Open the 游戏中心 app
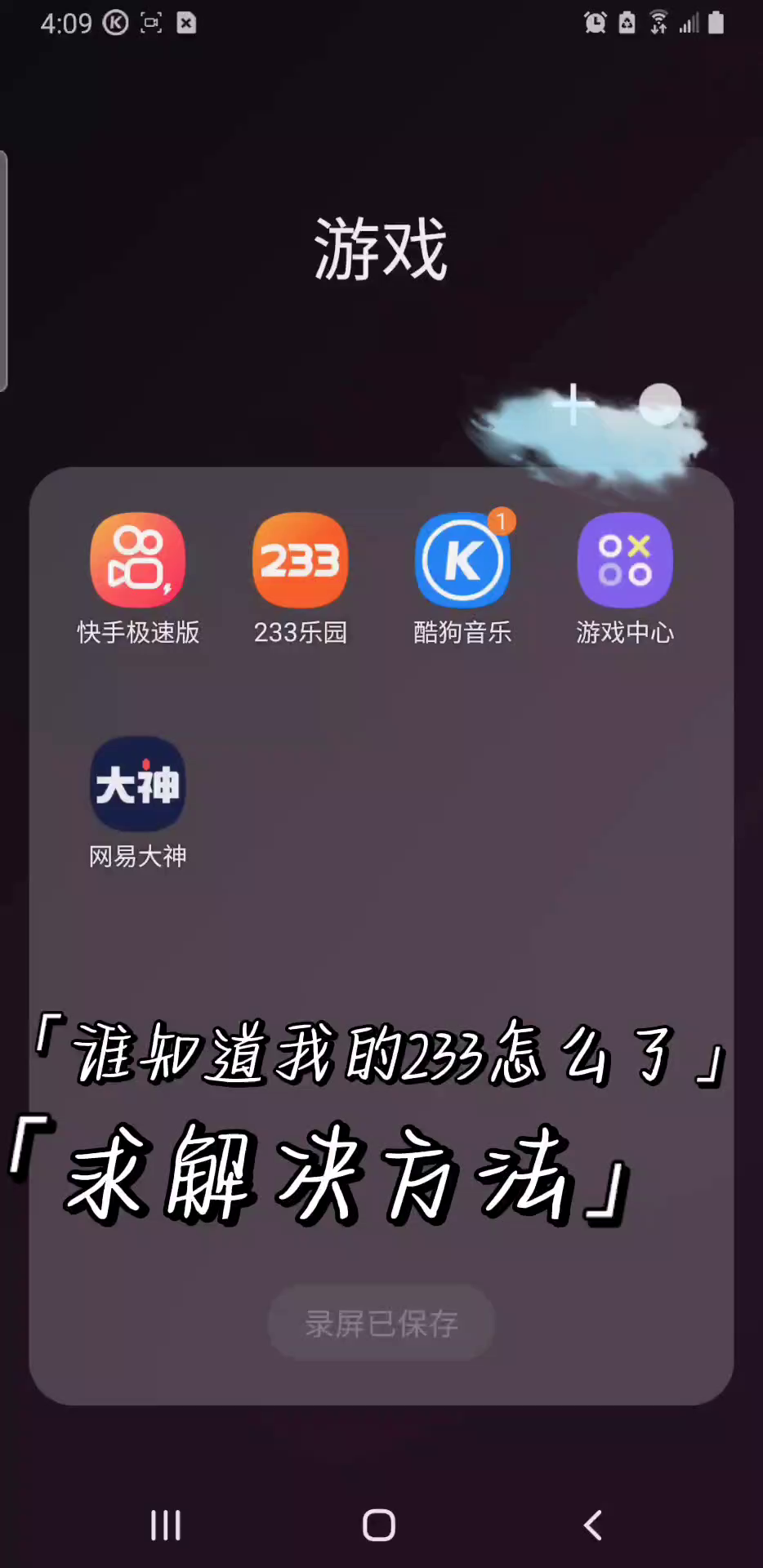Screen dimensions: 763x1568 625,560
